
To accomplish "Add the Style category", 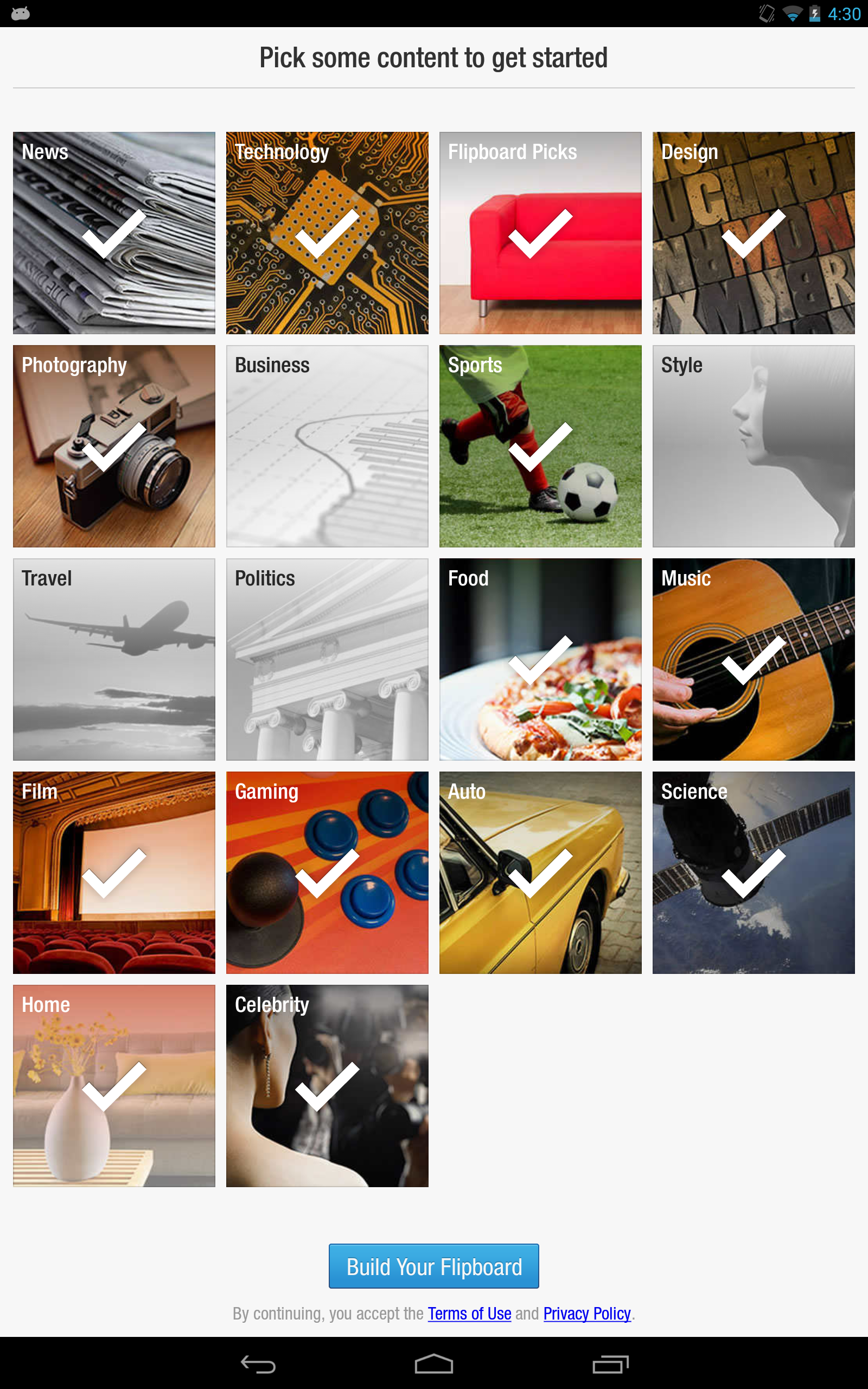I will click(753, 446).
